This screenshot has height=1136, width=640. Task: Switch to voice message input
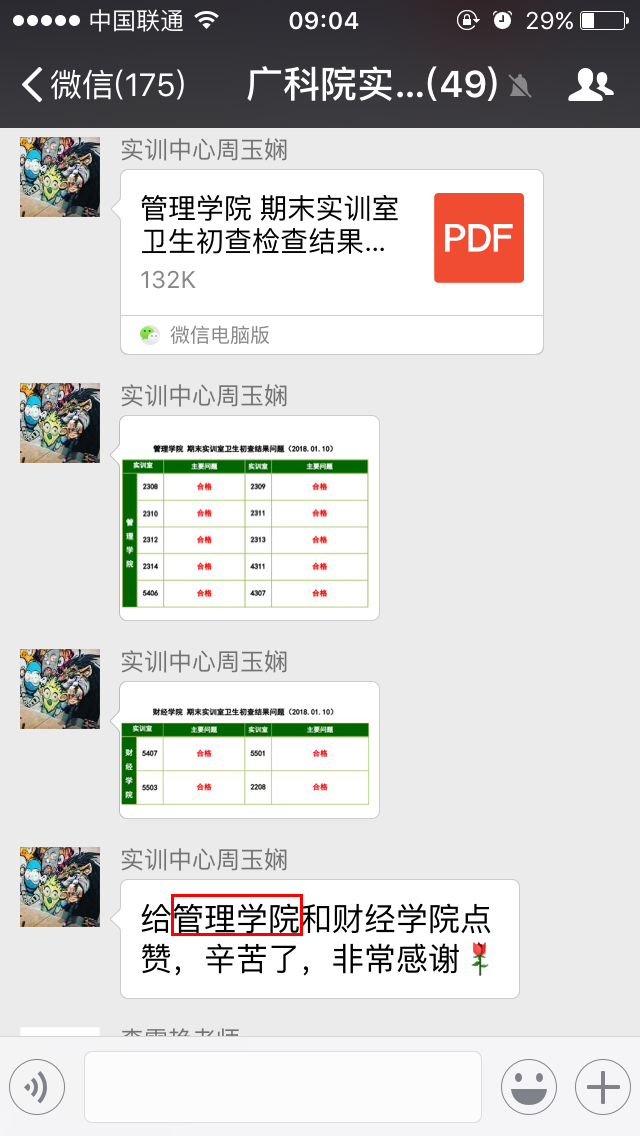[37, 1087]
